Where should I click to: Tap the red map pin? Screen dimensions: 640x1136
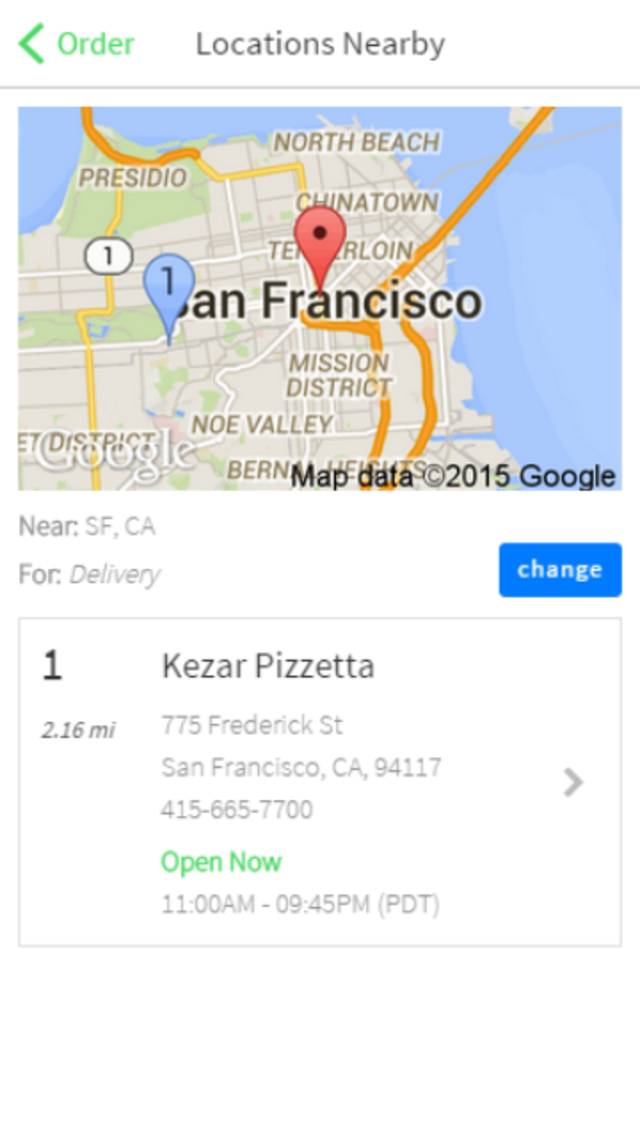(319, 243)
